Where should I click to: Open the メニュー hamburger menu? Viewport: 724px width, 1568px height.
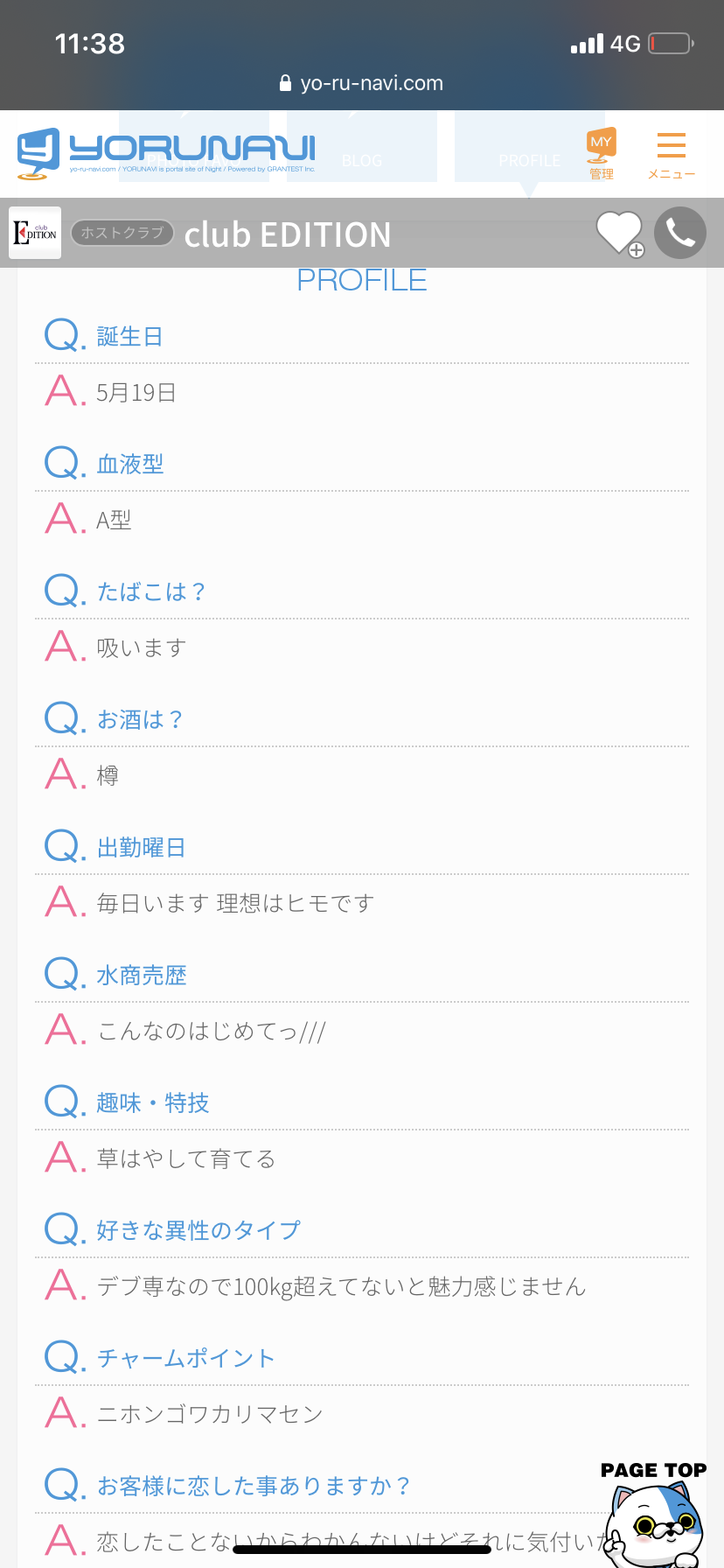pos(672,155)
